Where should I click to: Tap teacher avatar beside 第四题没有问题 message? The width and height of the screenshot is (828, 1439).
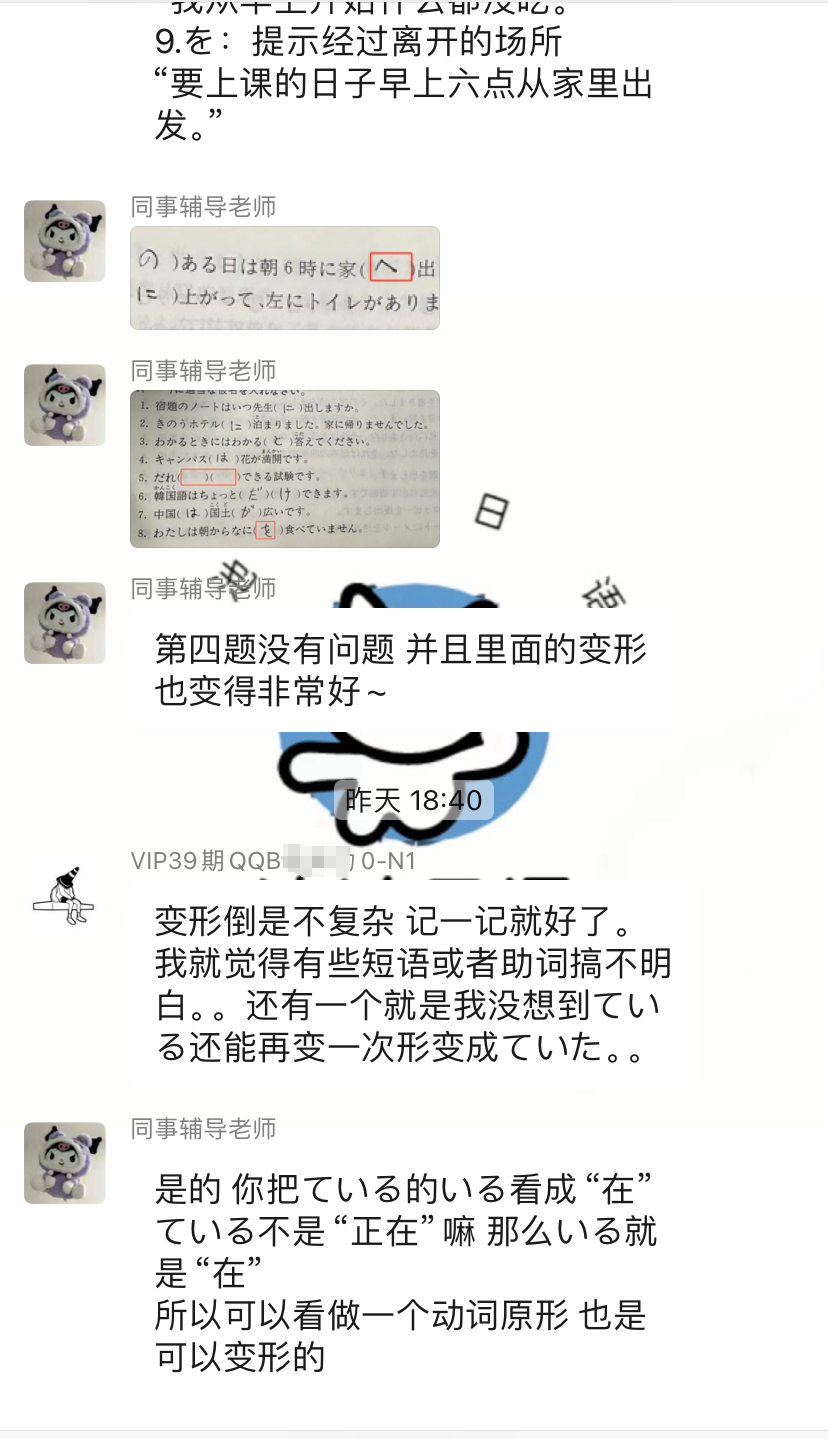[x=64, y=623]
